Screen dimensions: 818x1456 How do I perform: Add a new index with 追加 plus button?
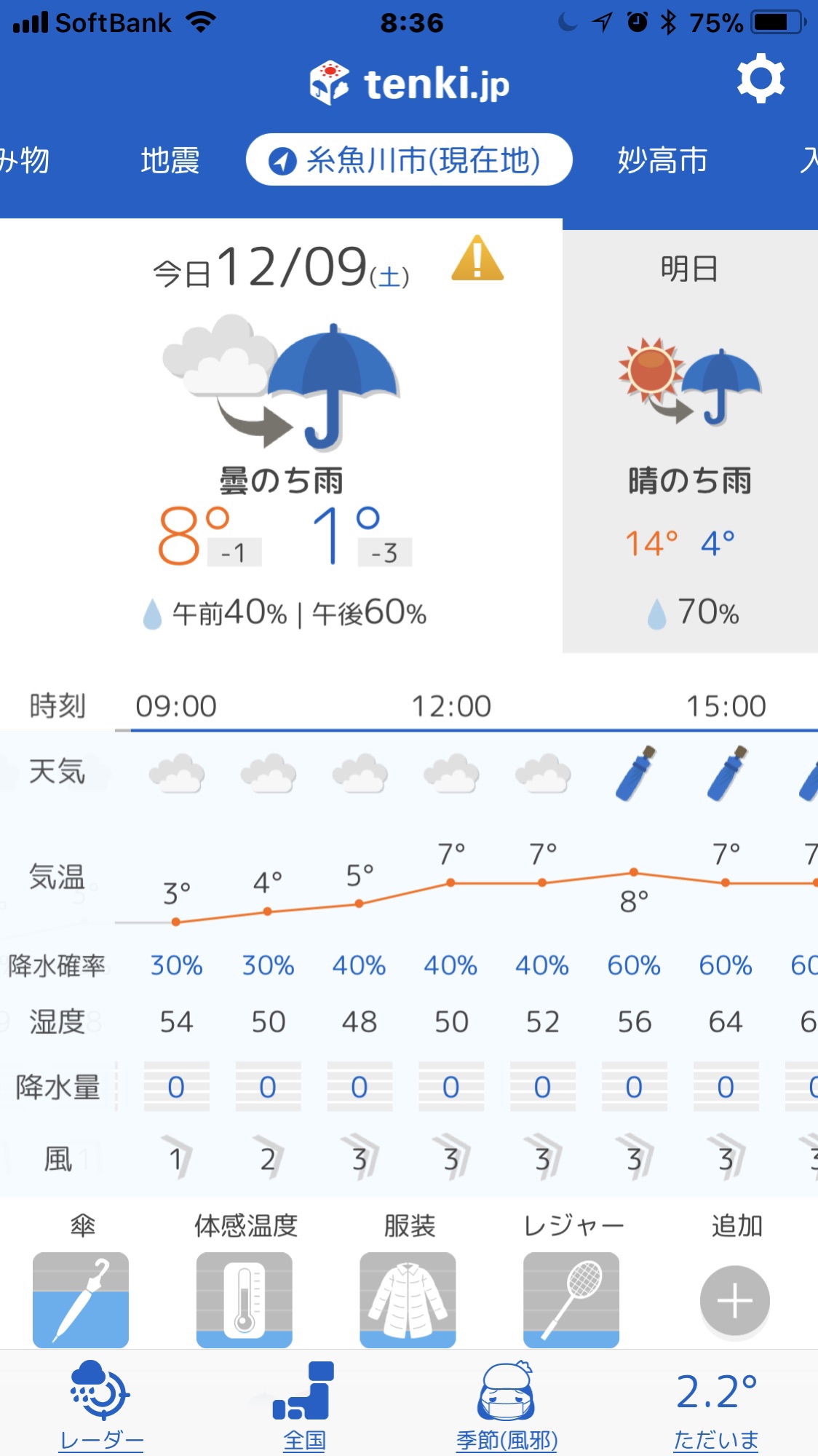pos(735,1282)
